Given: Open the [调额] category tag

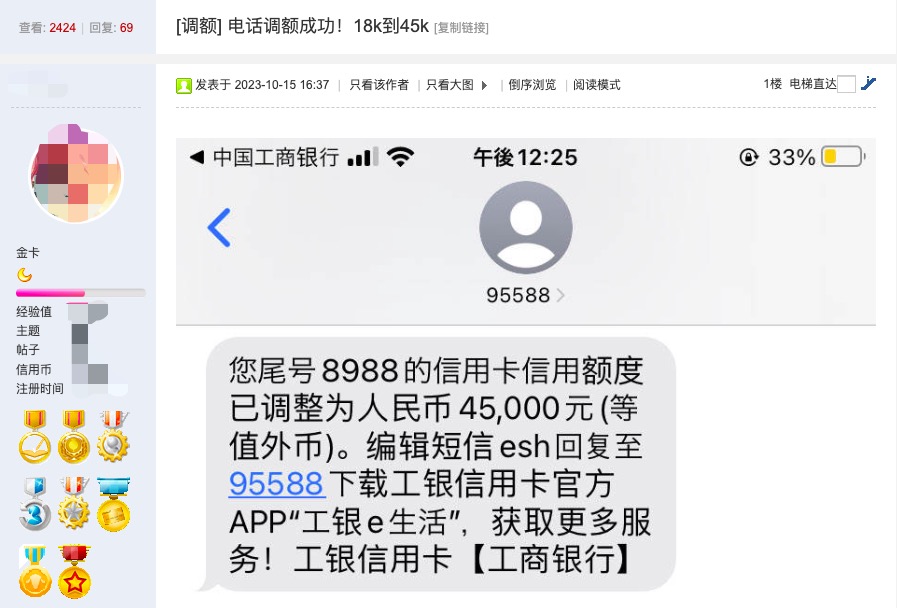Looking at the screenshot, I should 198,27.
